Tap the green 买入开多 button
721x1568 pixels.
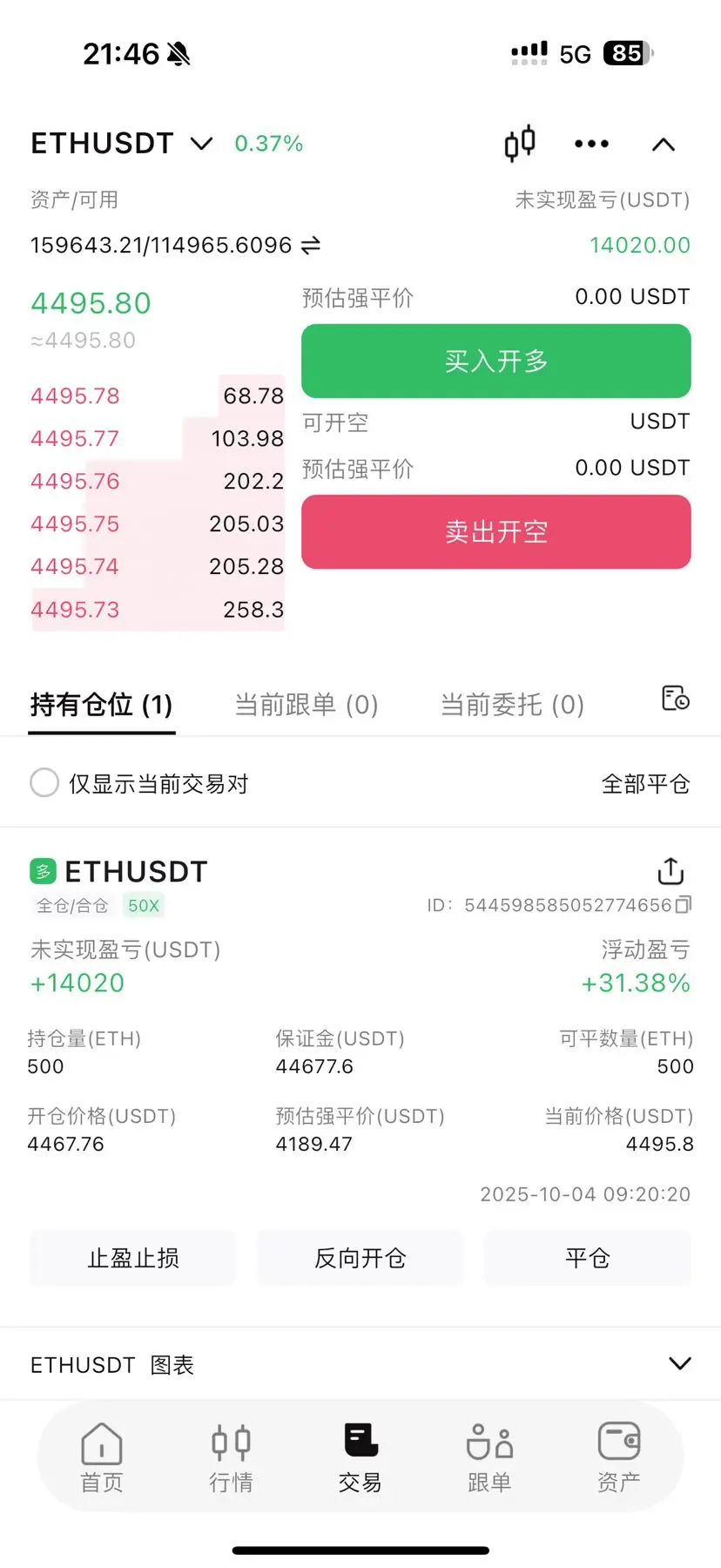pyautogui.click(x=495, y=361)
